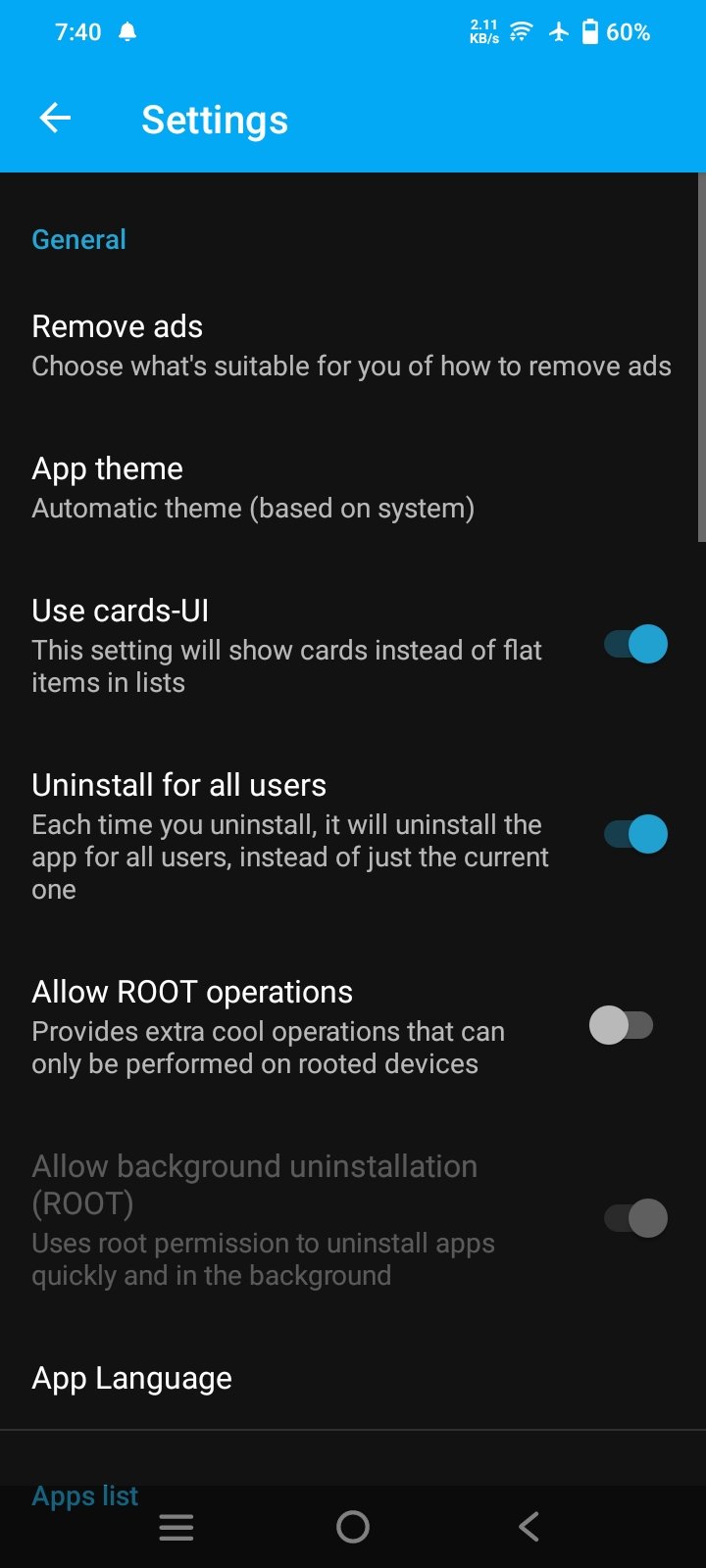706x1568 pixels.
Task: Disable the Uninstall for all users switch
Action: (x=635, y=835)
